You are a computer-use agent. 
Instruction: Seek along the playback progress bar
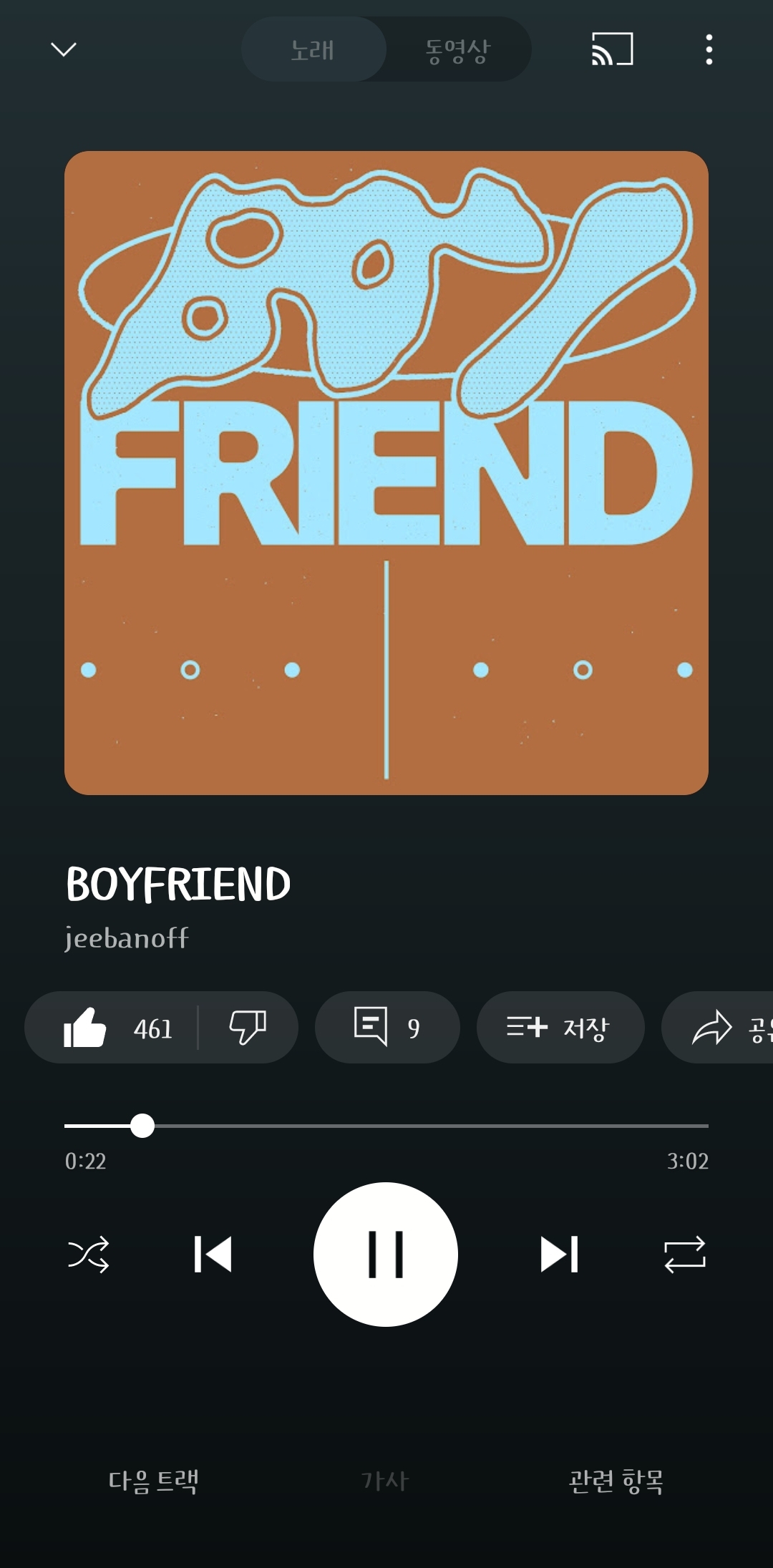point(386,1126)
